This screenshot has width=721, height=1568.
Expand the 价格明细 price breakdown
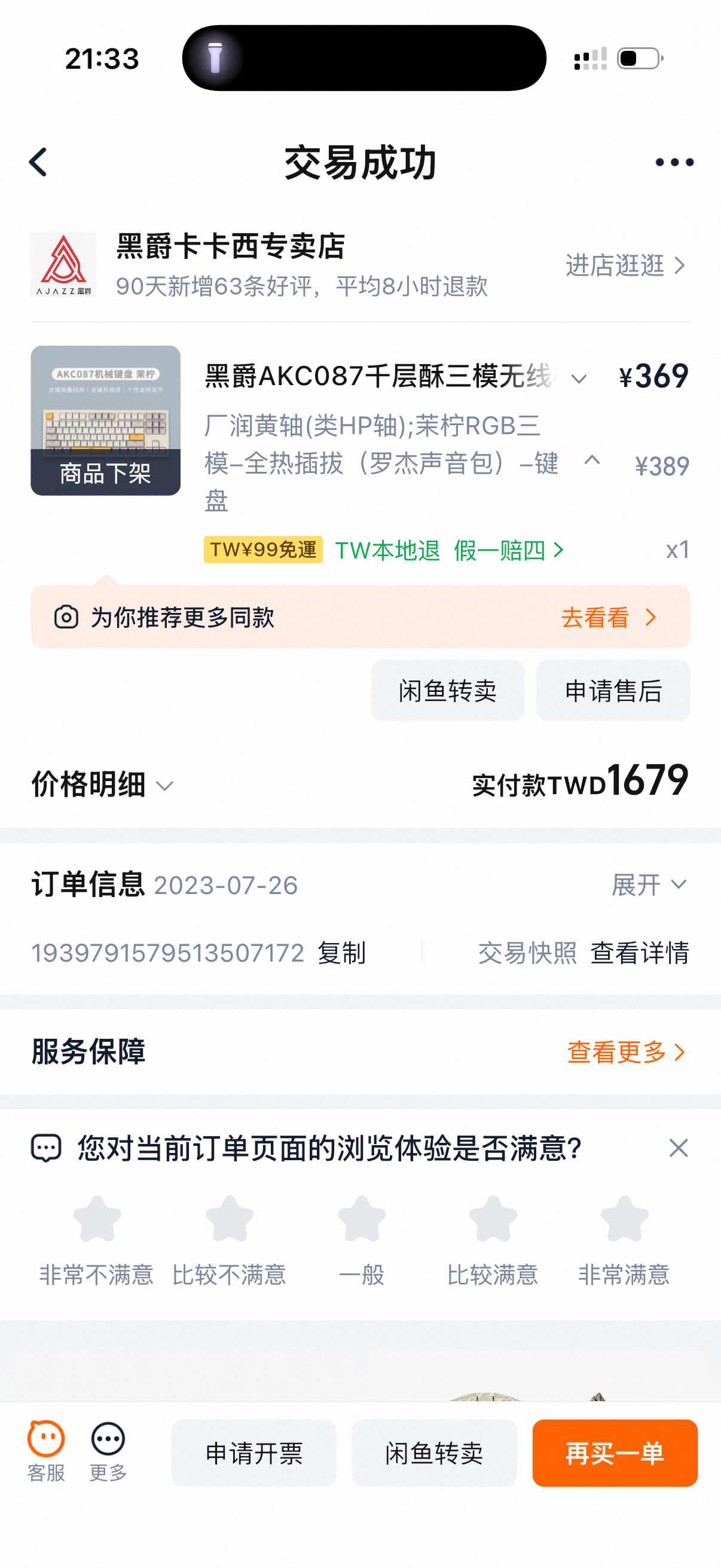pyautogui.click(x=102, y=784)
